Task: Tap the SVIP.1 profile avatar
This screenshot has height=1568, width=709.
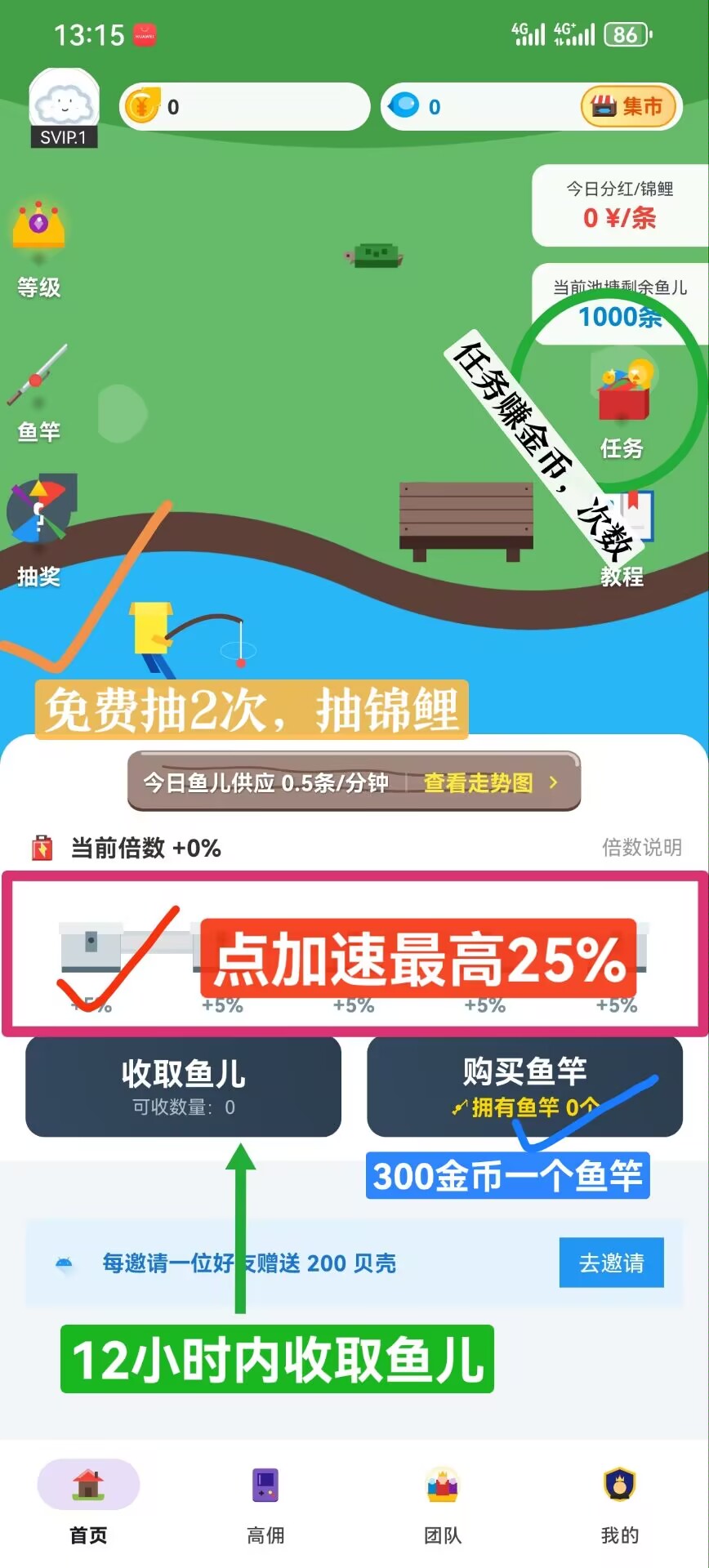Action: click(64, 102)
